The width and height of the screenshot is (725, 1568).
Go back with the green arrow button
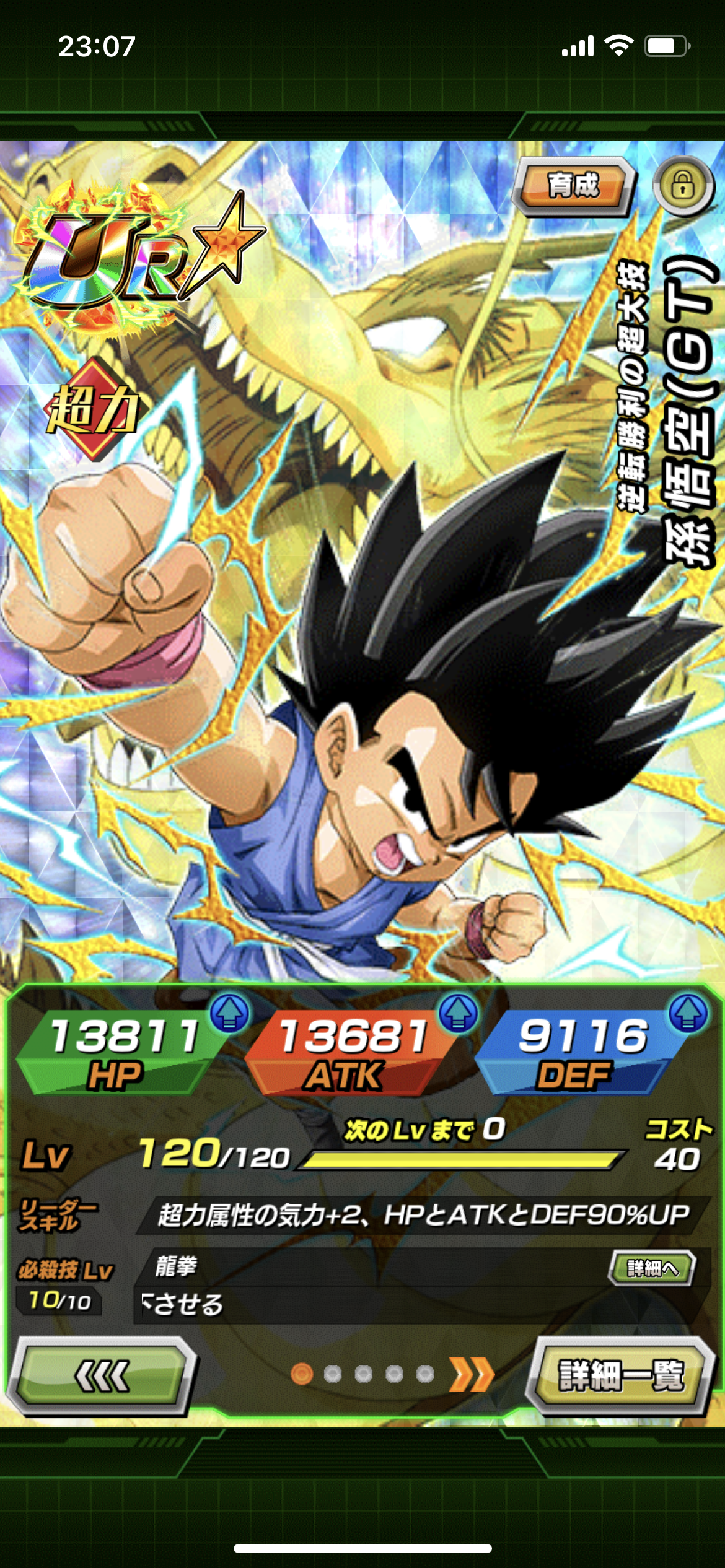pos(102,1376)
